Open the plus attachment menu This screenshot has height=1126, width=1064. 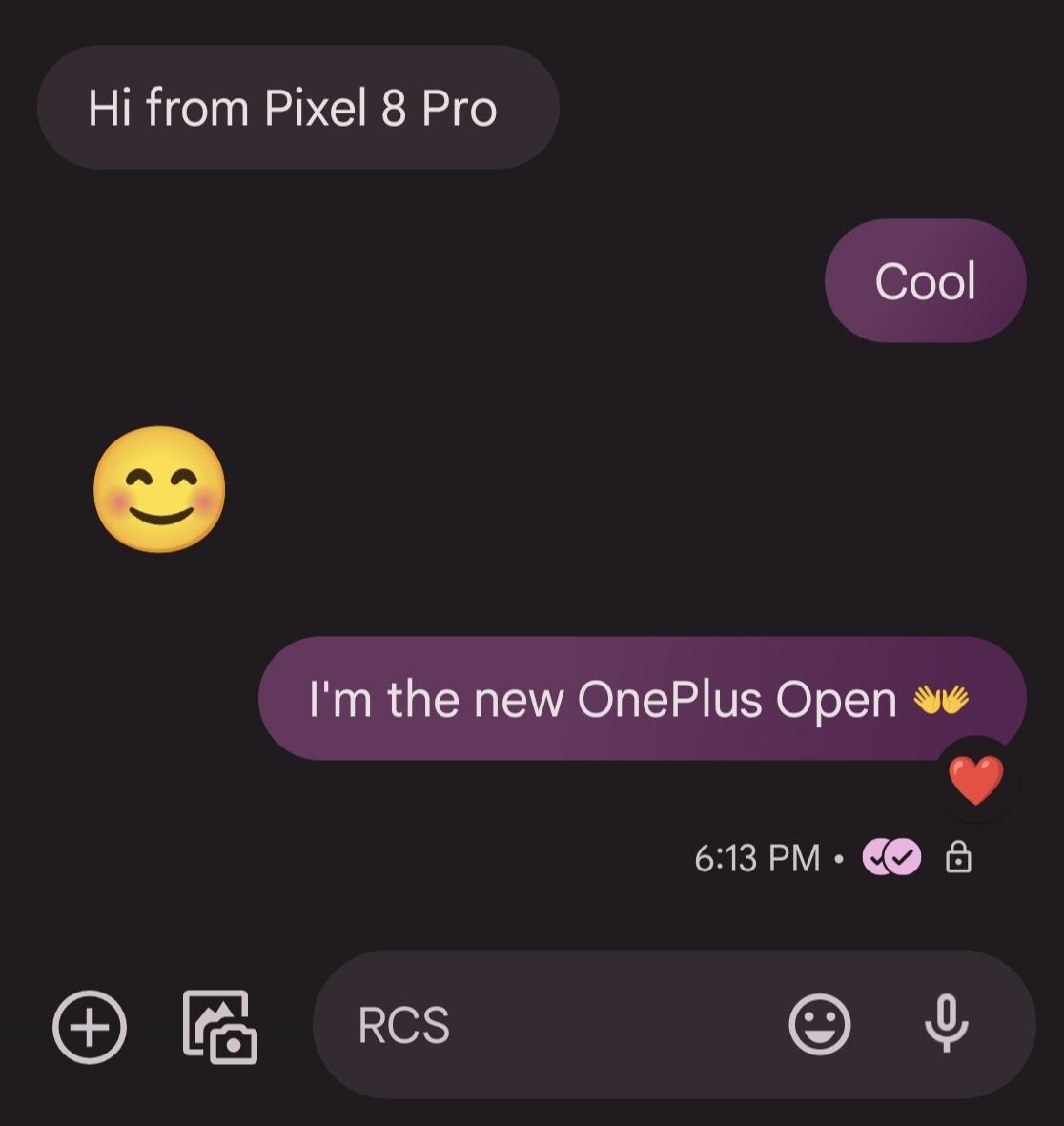[89, 1027]
